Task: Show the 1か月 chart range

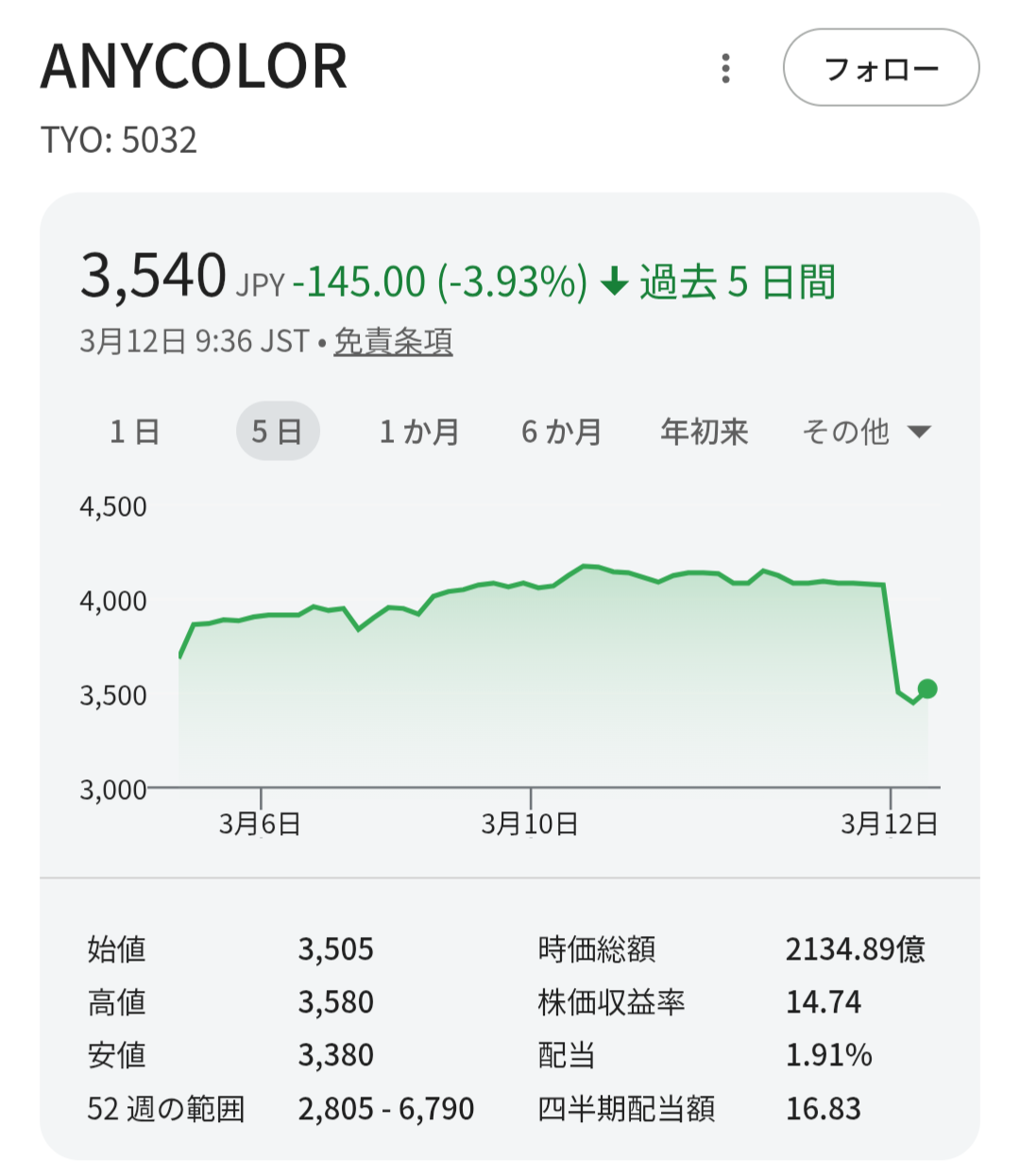Action: [x=419, y=432]
